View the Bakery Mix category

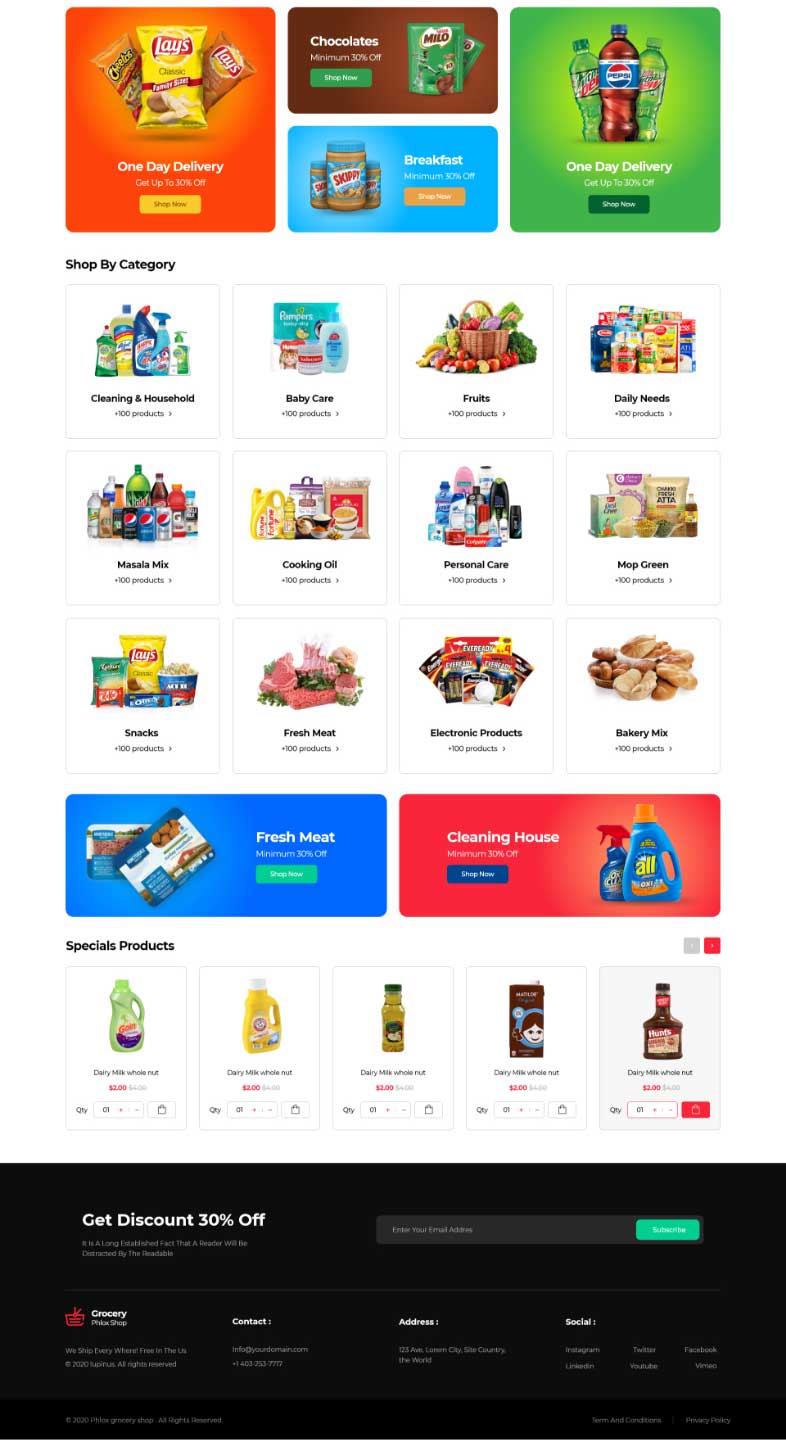coord(642,695)
